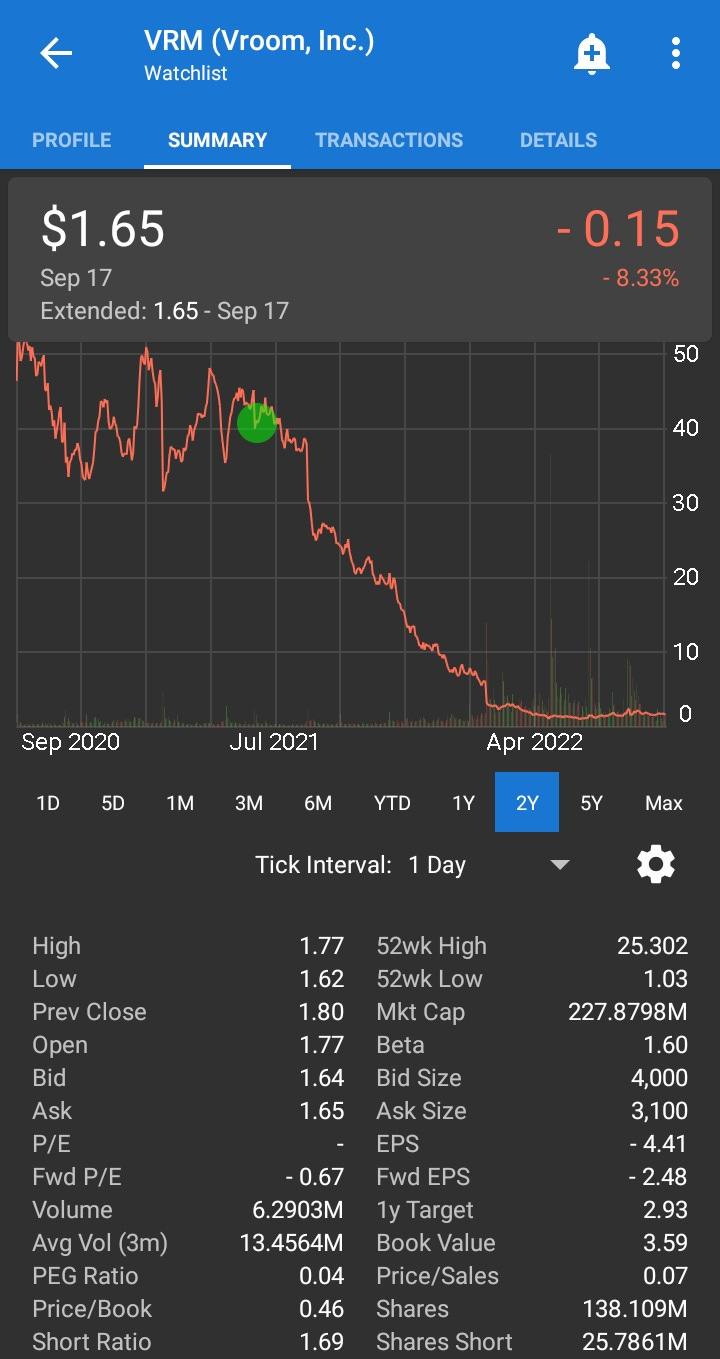Switch to the Profile tab
The width and height of the screenshot is (720, 1359).
[x=72, y=140]
